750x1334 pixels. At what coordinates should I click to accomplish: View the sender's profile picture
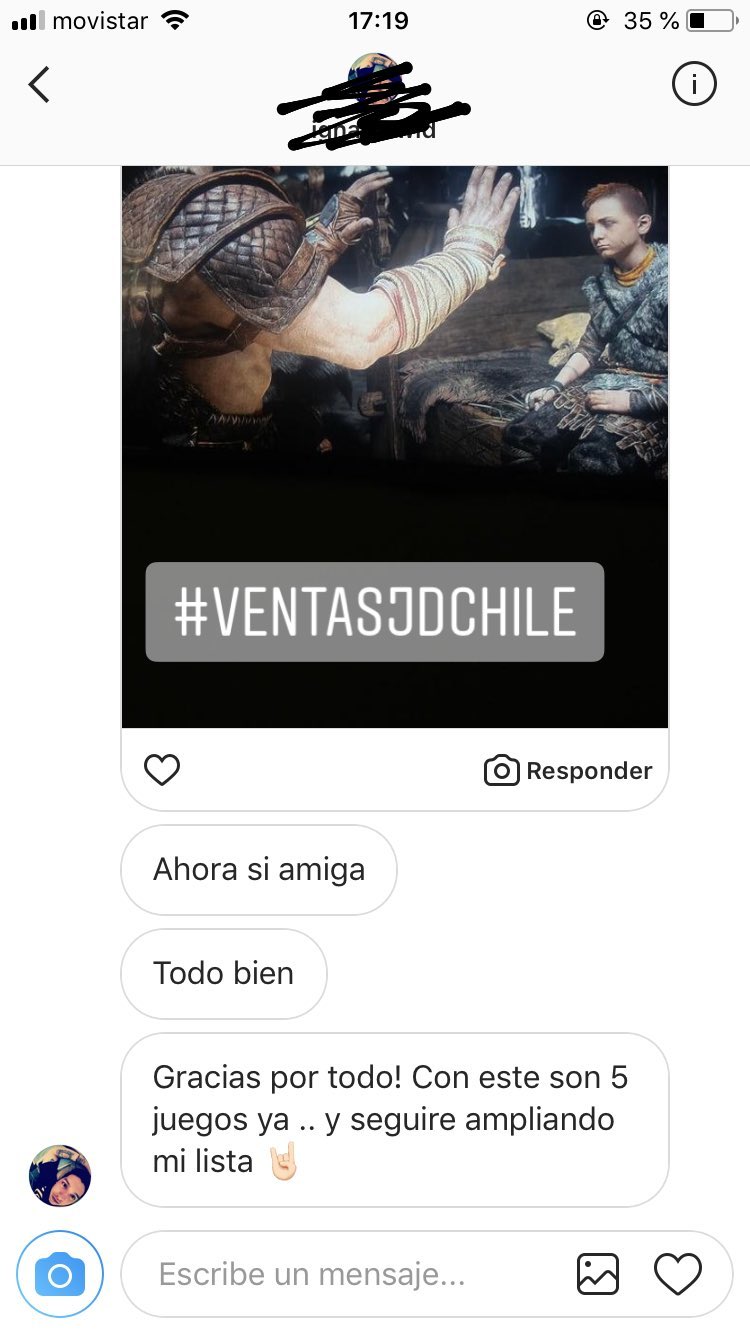pyautogui.click(x=60, y=1176)
